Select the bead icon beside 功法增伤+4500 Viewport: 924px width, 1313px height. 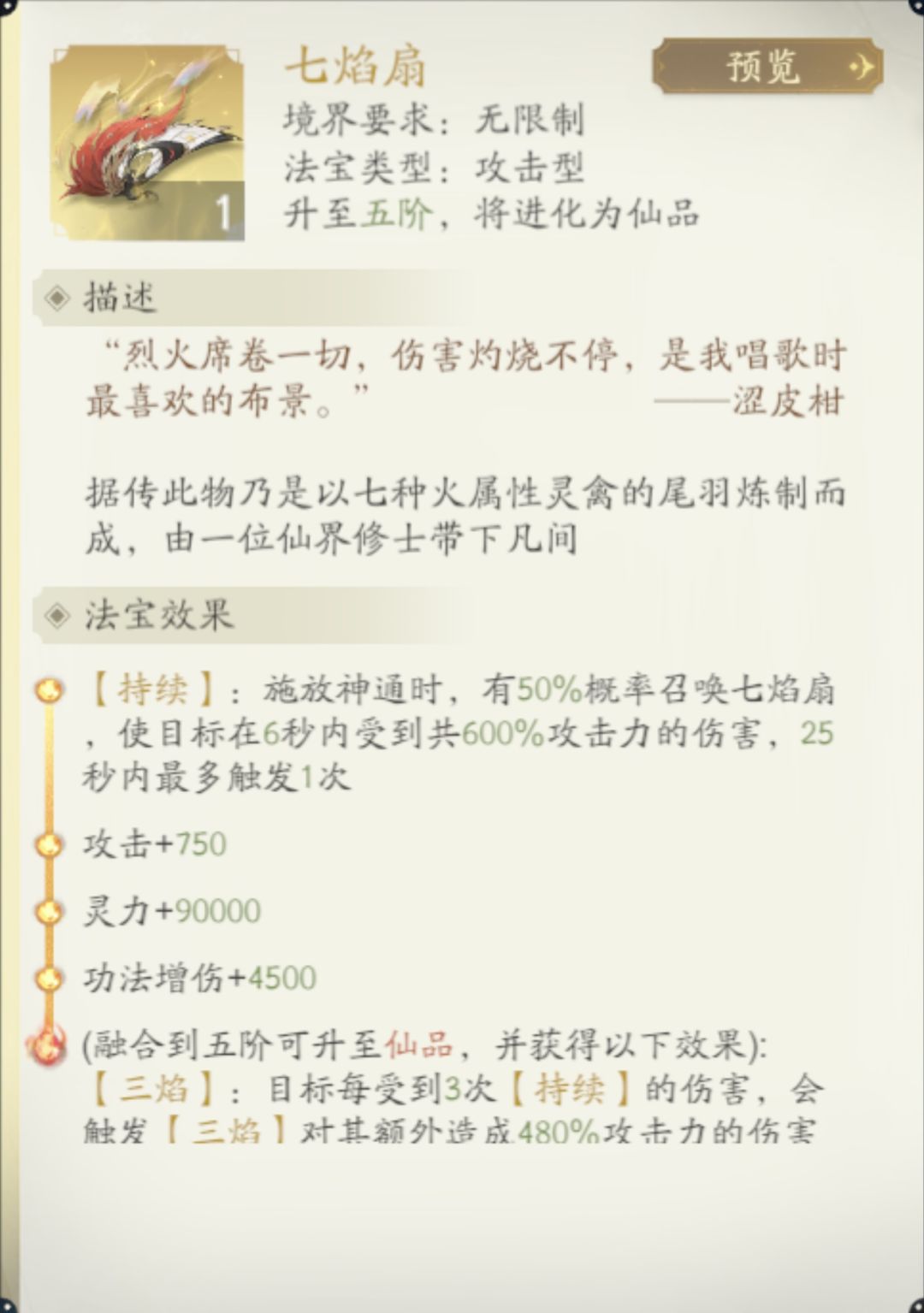click(49, 978)
